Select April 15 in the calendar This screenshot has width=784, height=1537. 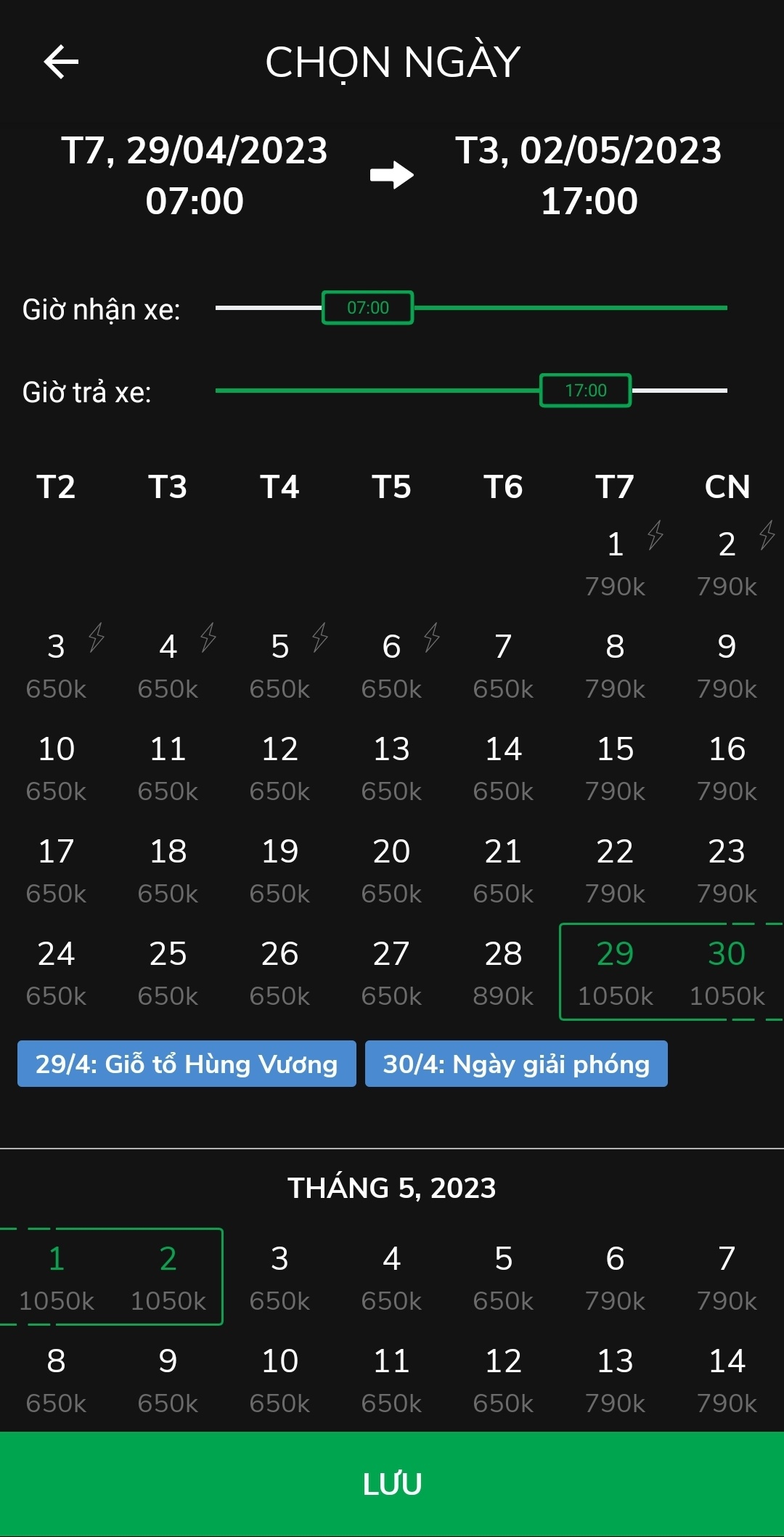(615, 767)
